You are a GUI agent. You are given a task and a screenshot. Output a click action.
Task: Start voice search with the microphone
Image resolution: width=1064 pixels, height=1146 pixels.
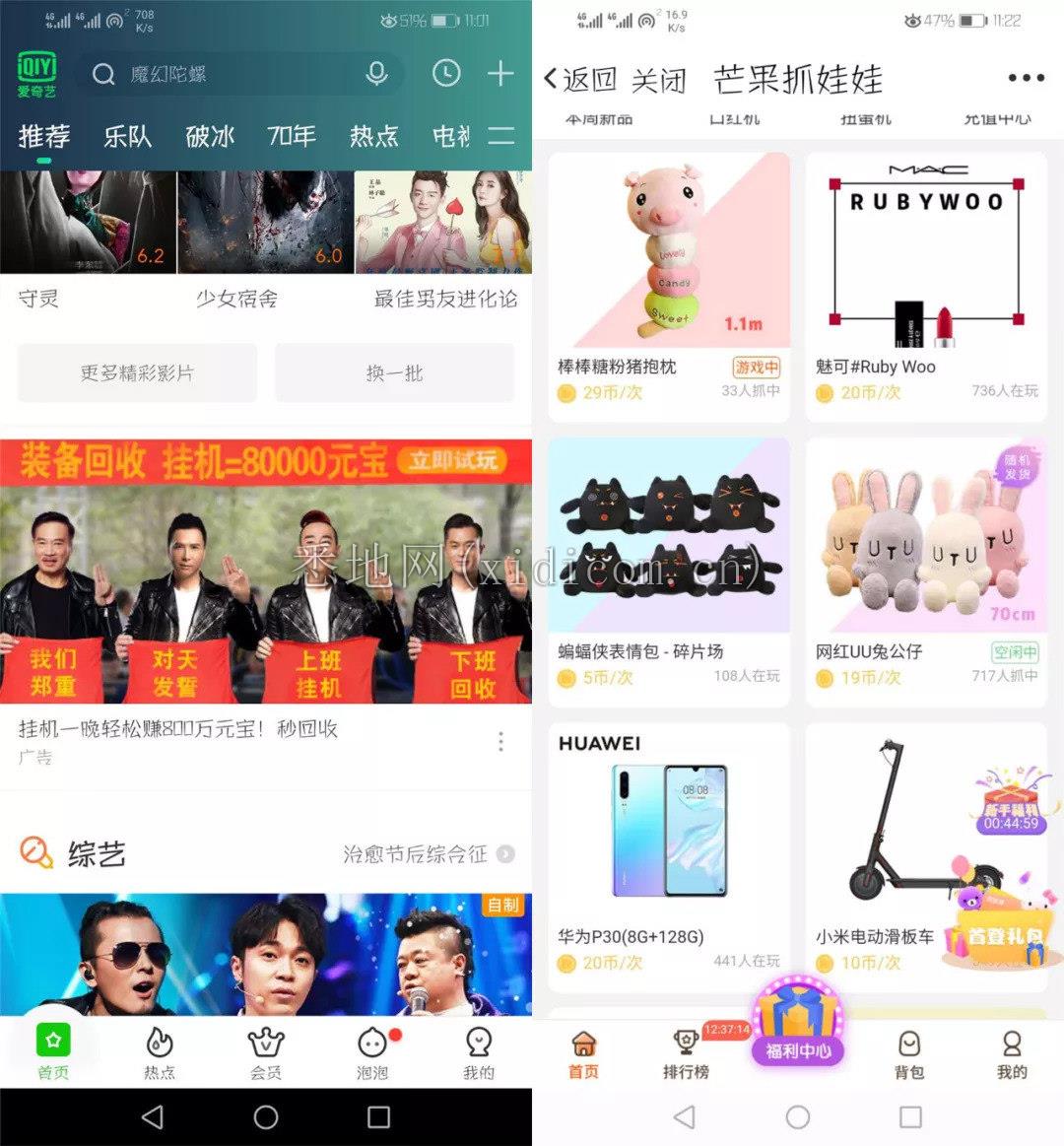click(x=376, y=74)
